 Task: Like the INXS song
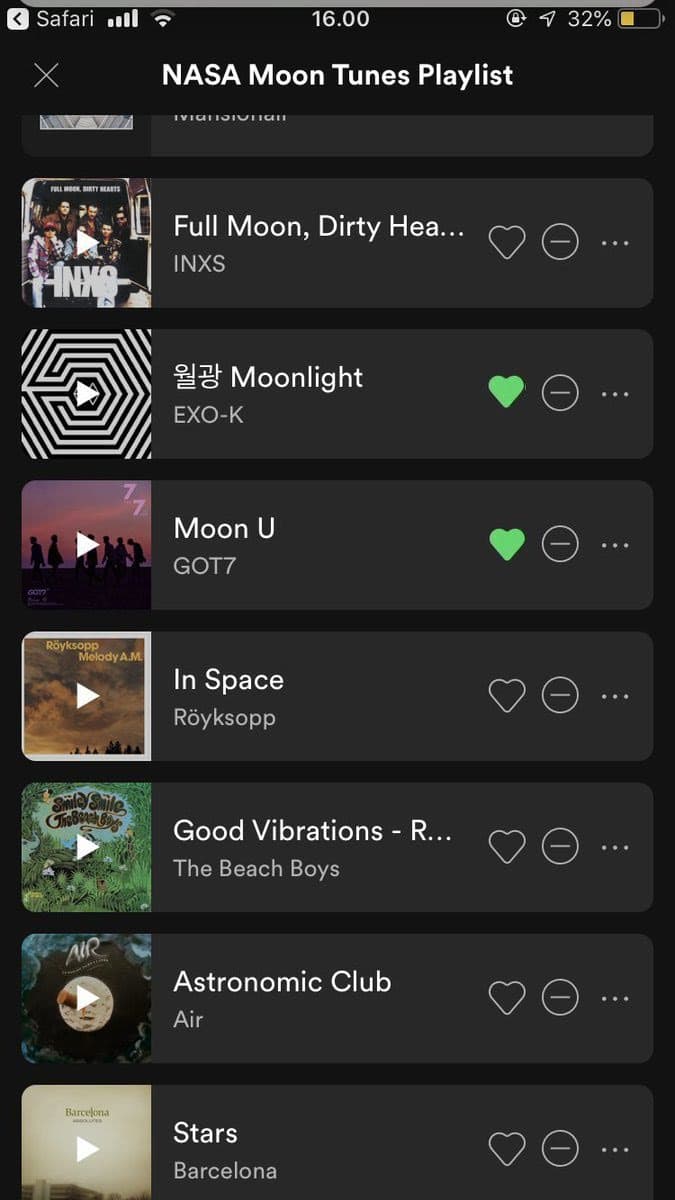pyautogui.click(x=506, y=243)
